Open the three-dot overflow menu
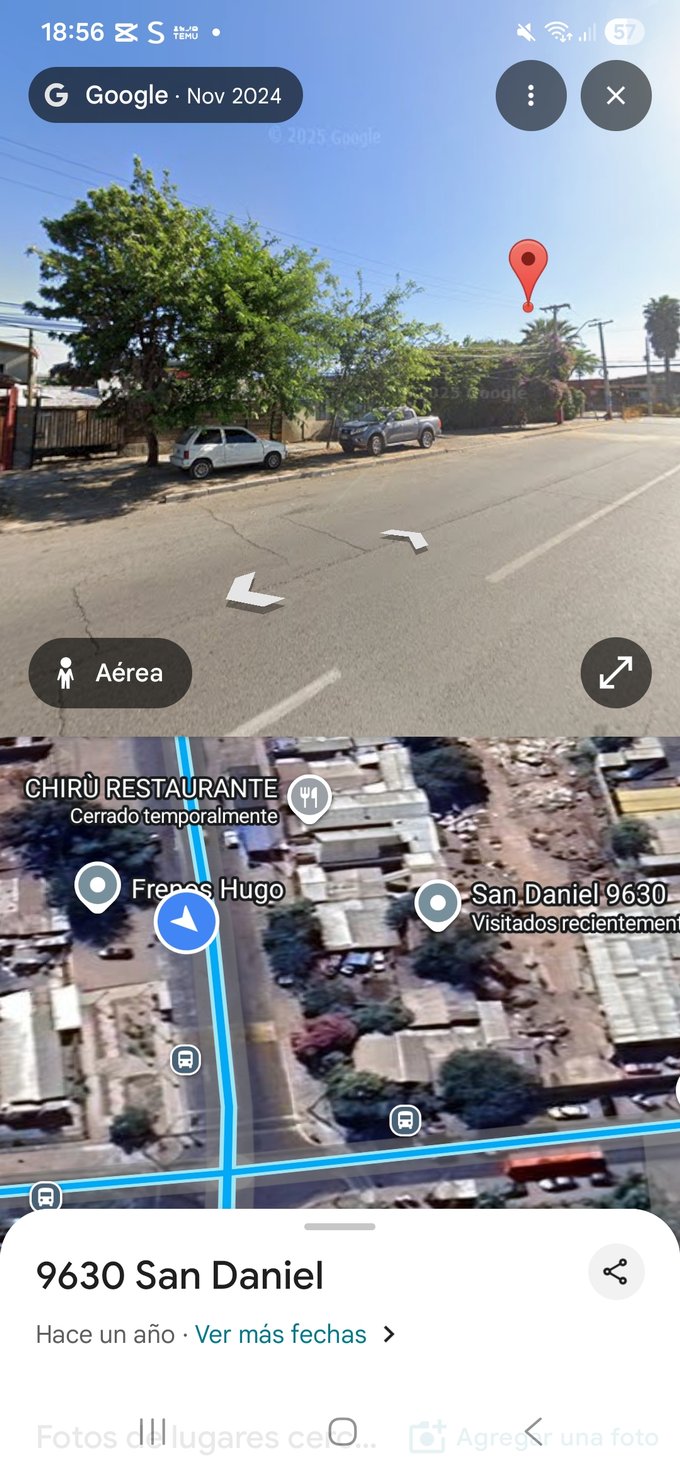Screen dimensions: 680x1473 click(x=531, y=95)
